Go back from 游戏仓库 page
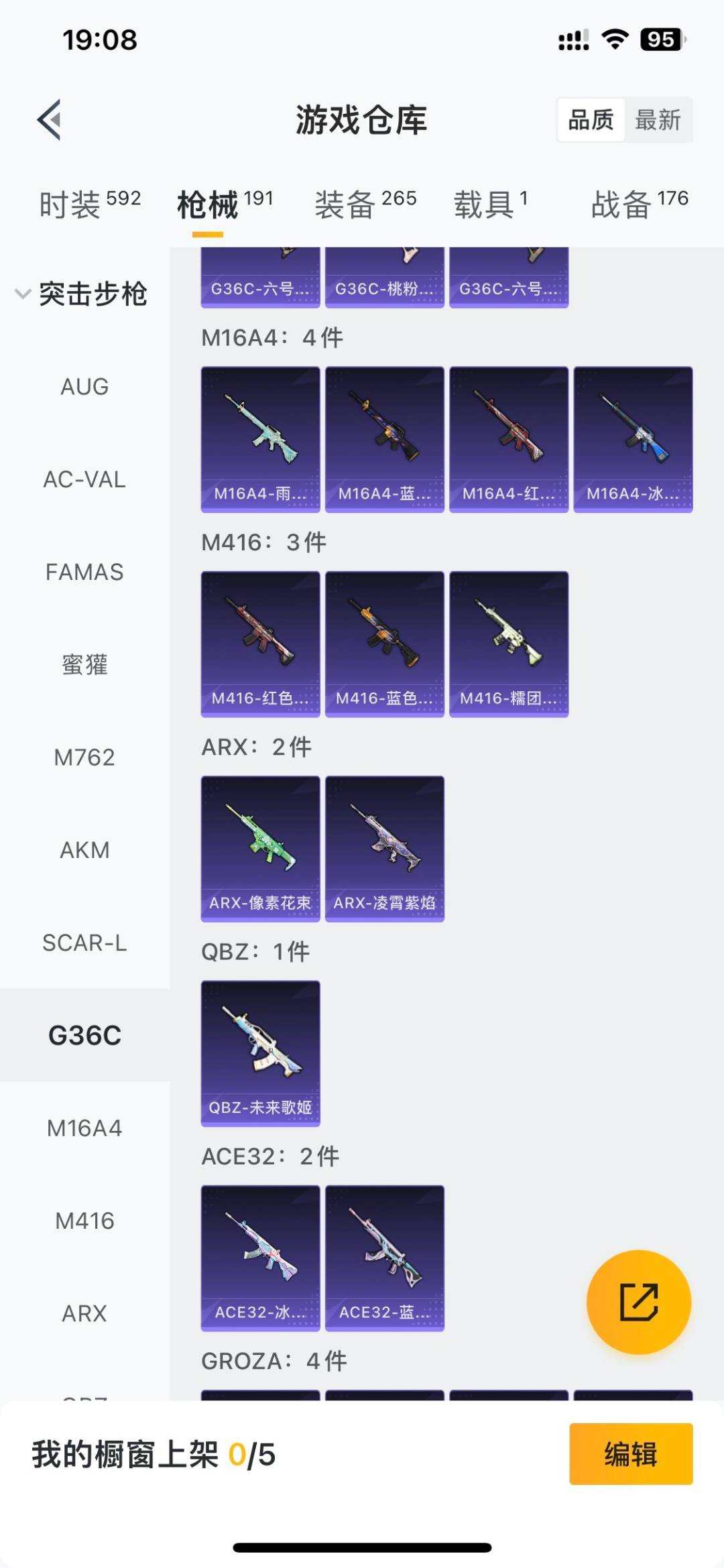 pyautogui.click(x=50, y=120)
